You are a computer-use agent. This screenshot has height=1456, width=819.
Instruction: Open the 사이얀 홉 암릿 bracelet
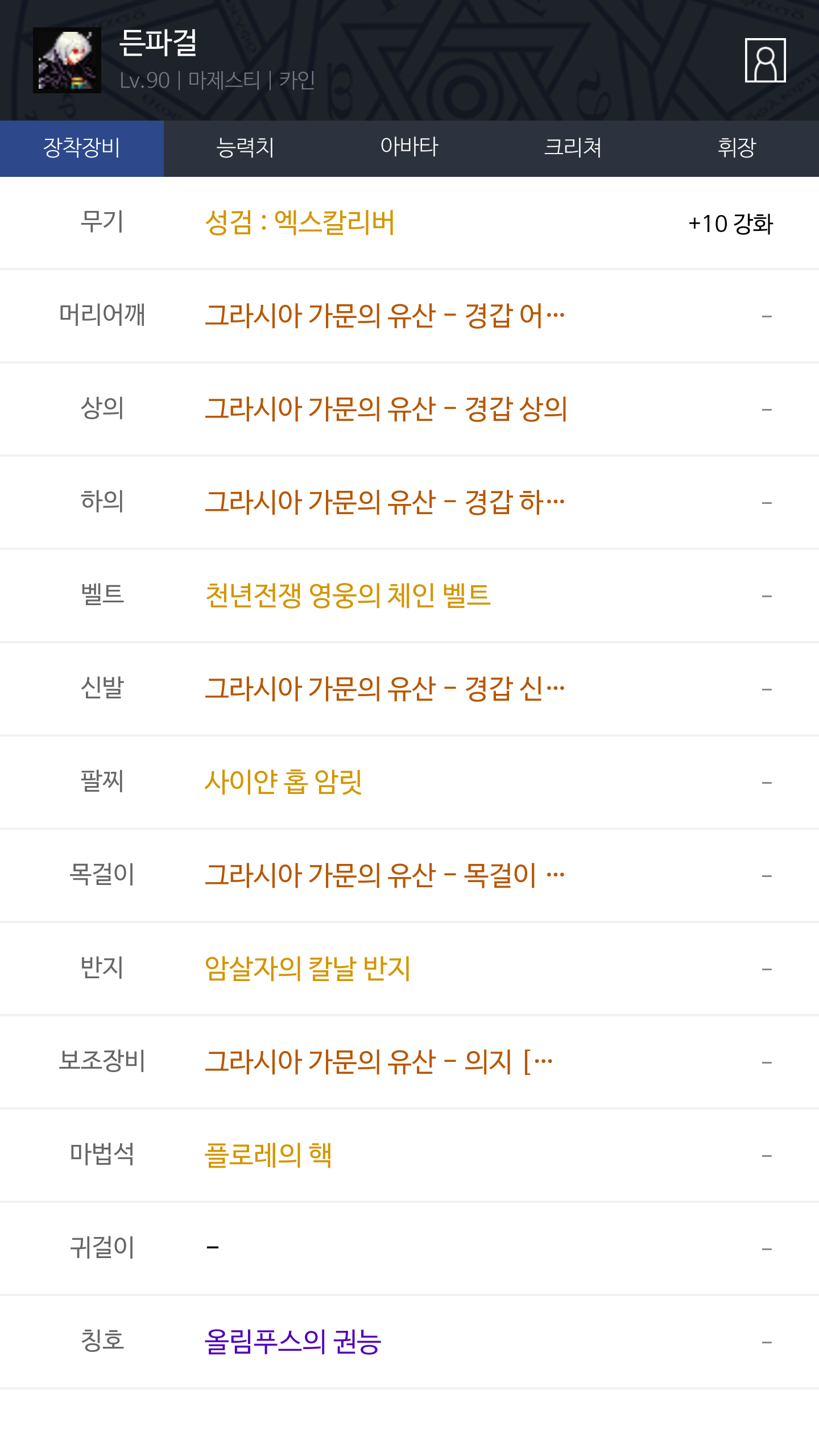[283, 782]
